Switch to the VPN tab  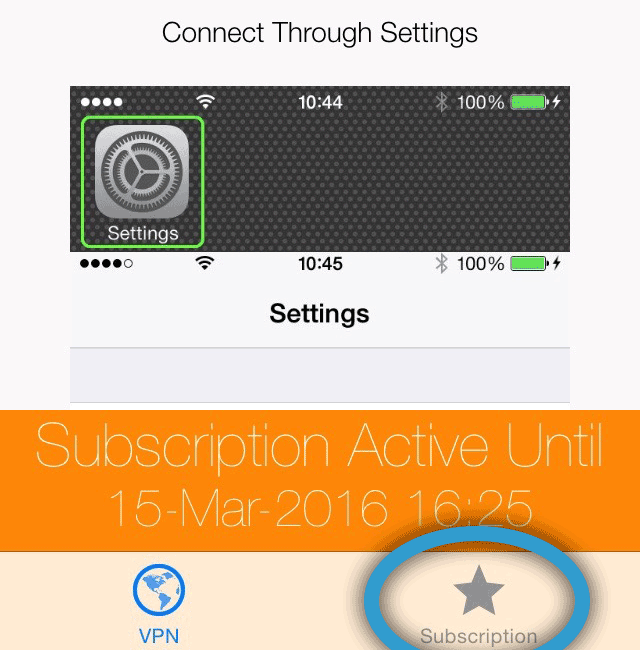(159, 603)
